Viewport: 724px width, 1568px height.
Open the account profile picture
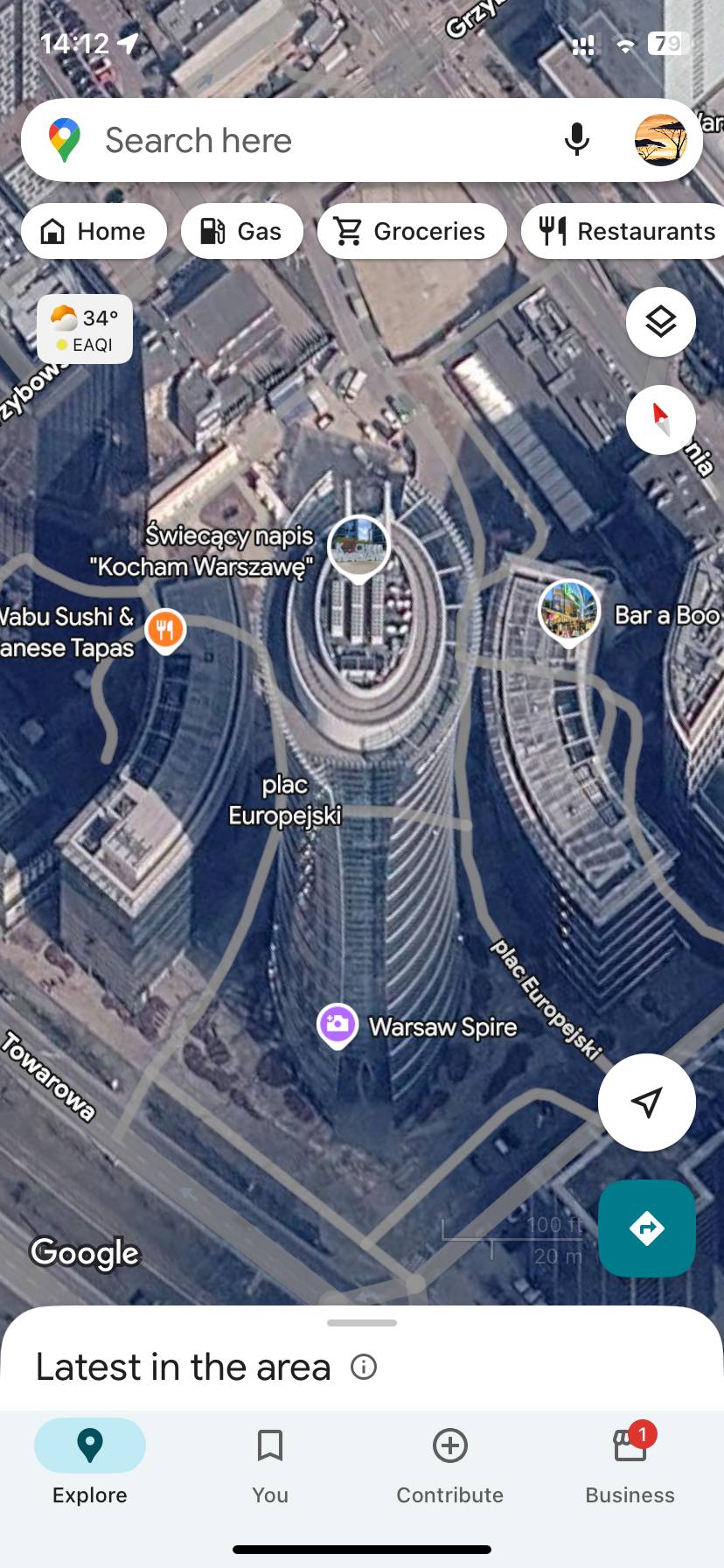(661, 140)
